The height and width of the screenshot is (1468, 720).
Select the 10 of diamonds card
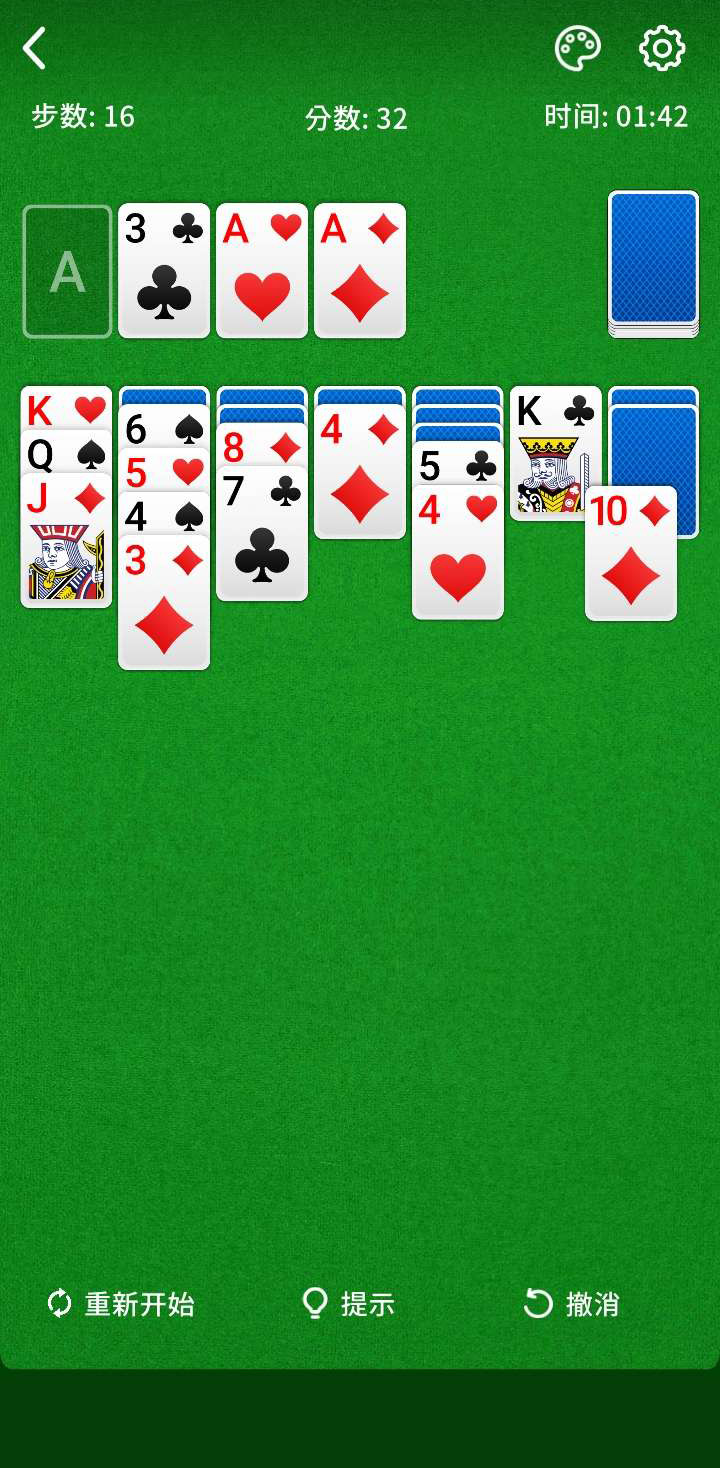pyautogui.click(x=631, y=553)
